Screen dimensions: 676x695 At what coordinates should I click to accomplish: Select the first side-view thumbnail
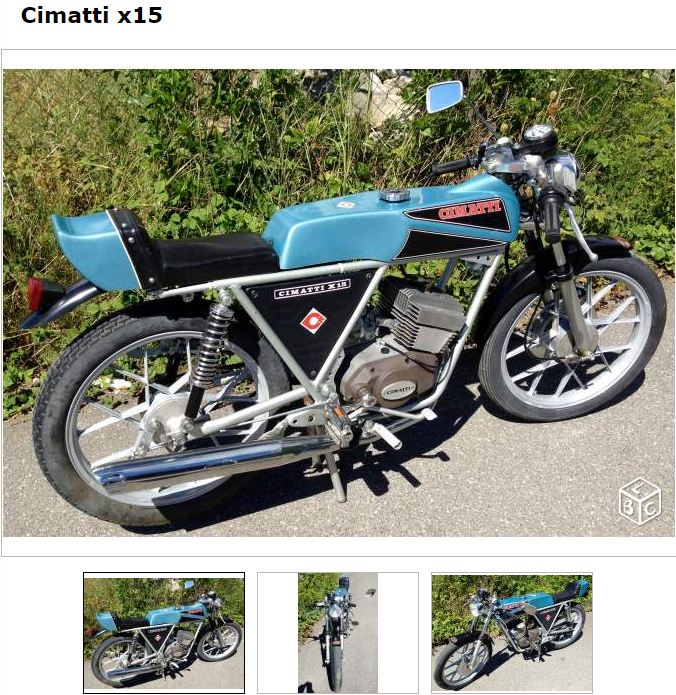[x=164, y=632]
